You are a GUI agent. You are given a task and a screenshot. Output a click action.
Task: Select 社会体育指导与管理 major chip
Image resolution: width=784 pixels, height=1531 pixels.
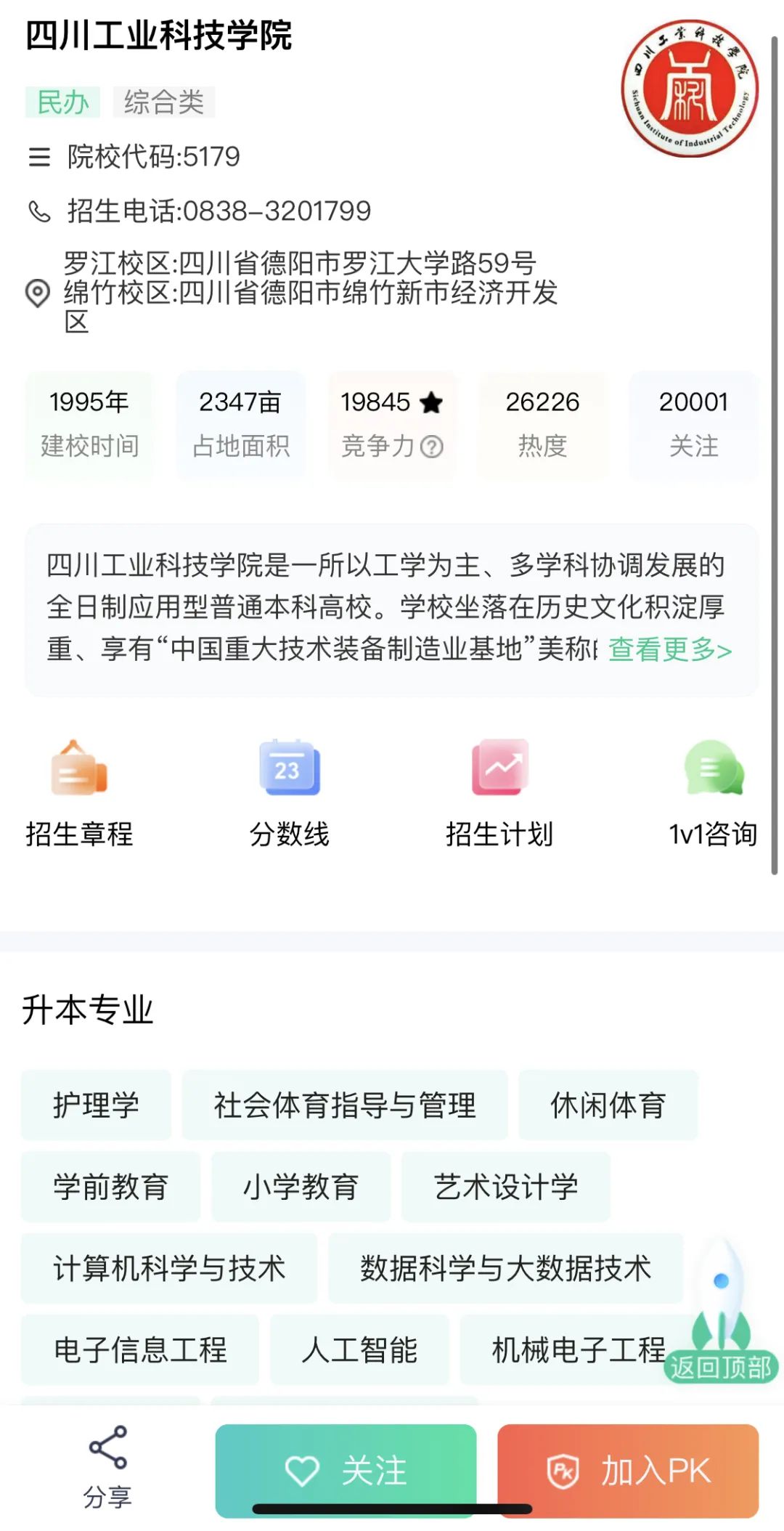coord(345,1105)
